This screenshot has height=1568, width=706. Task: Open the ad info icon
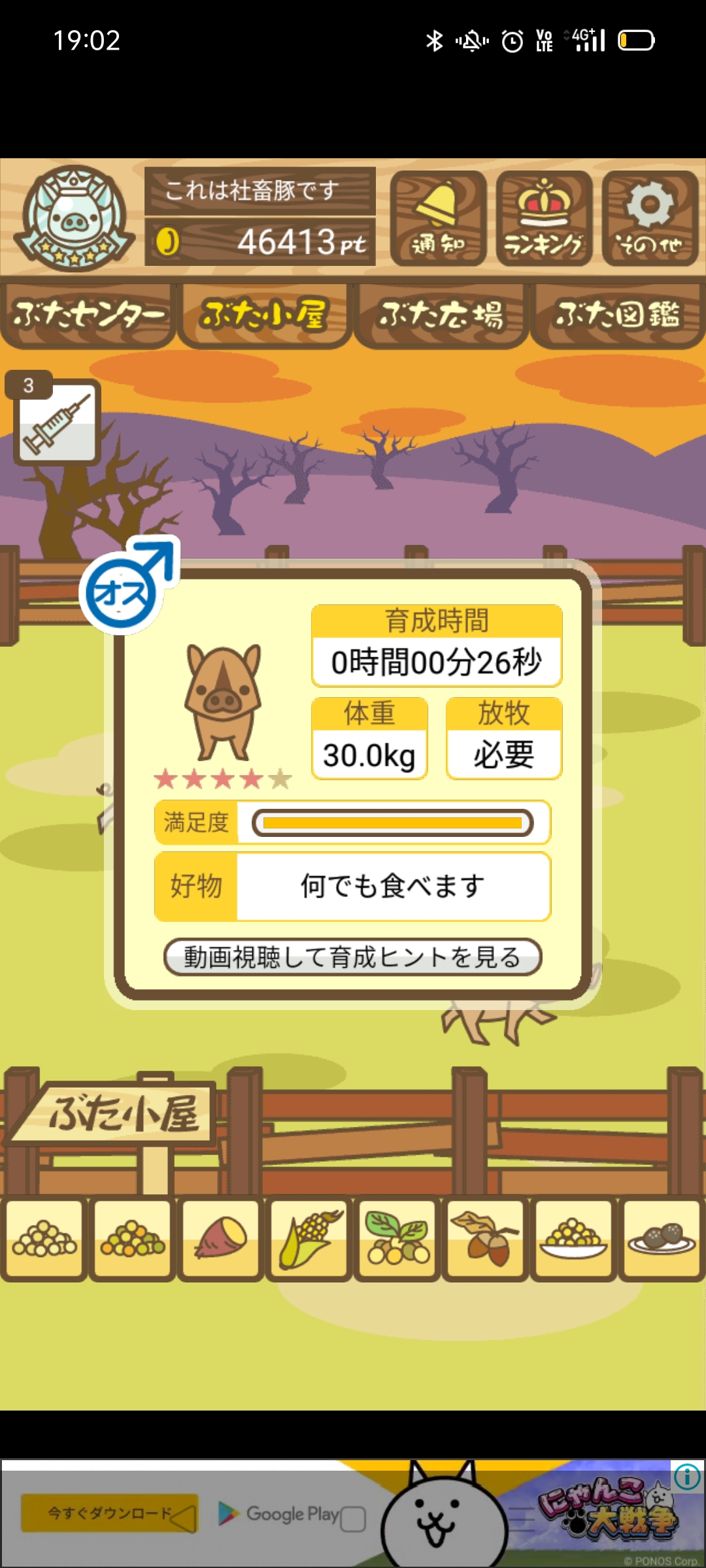(x=687, y=1477)
